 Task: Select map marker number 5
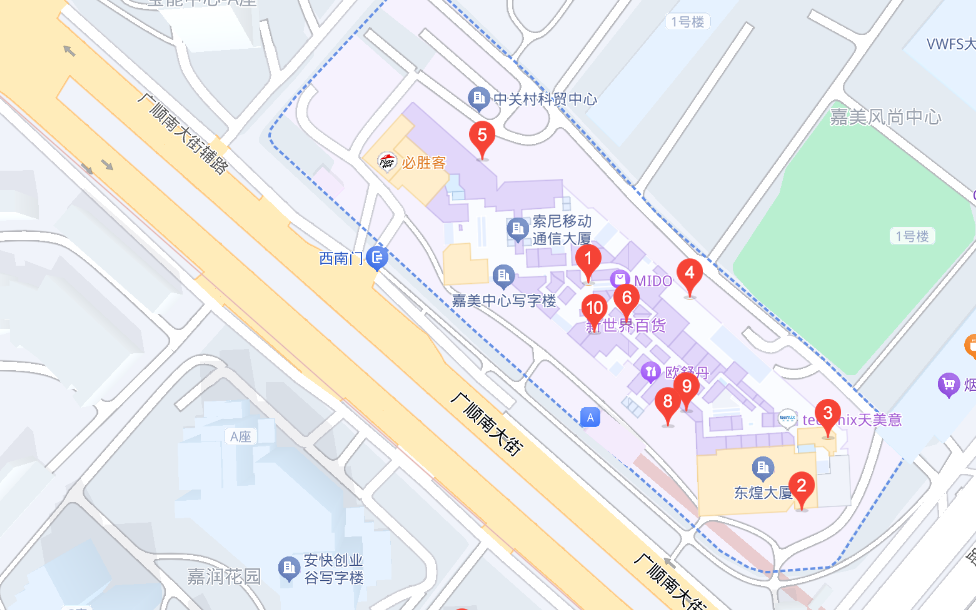point(483,136)
